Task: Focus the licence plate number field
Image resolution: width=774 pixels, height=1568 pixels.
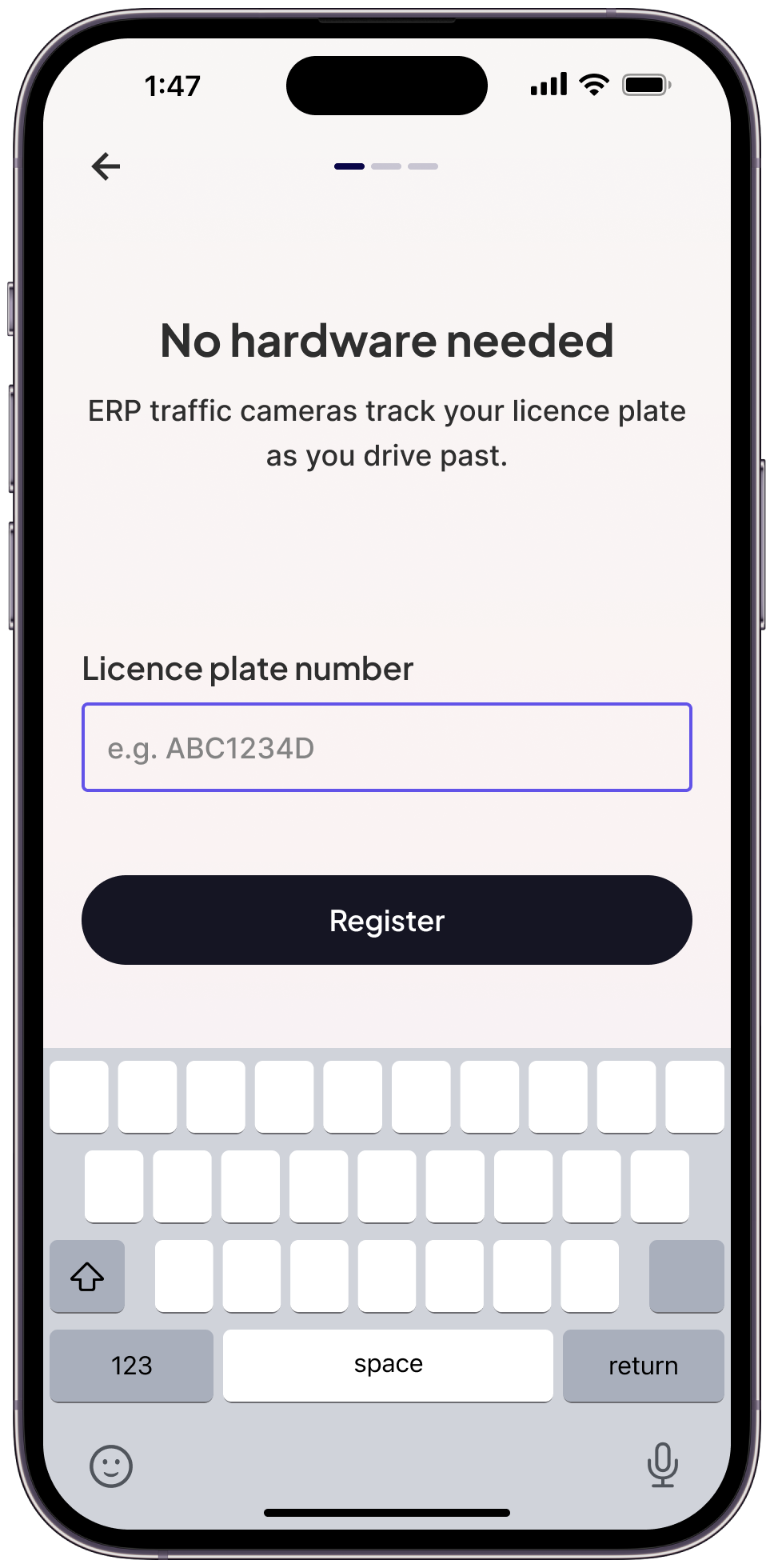Action: point(386,747)
